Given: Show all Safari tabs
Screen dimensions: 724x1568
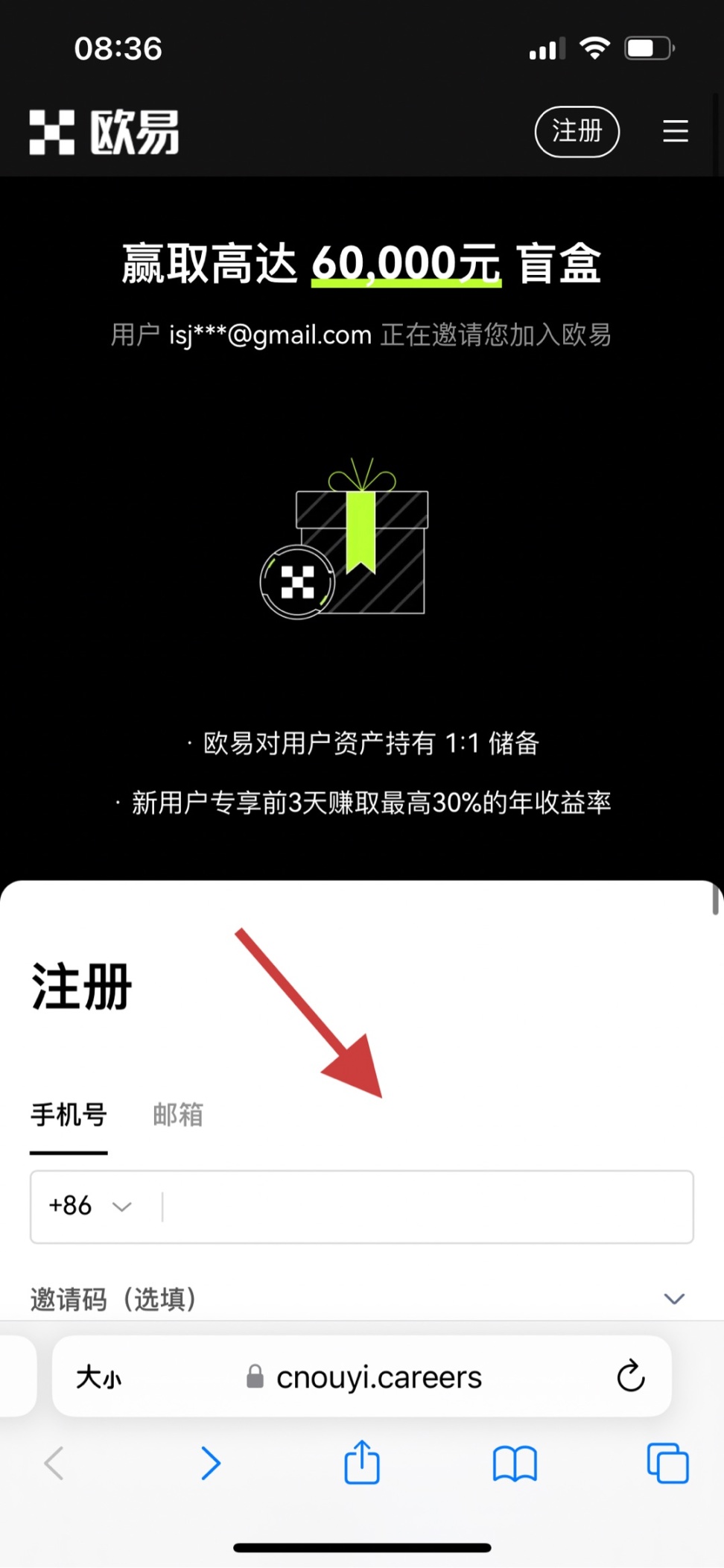Looking at the screenshot, I should 668,1464.
